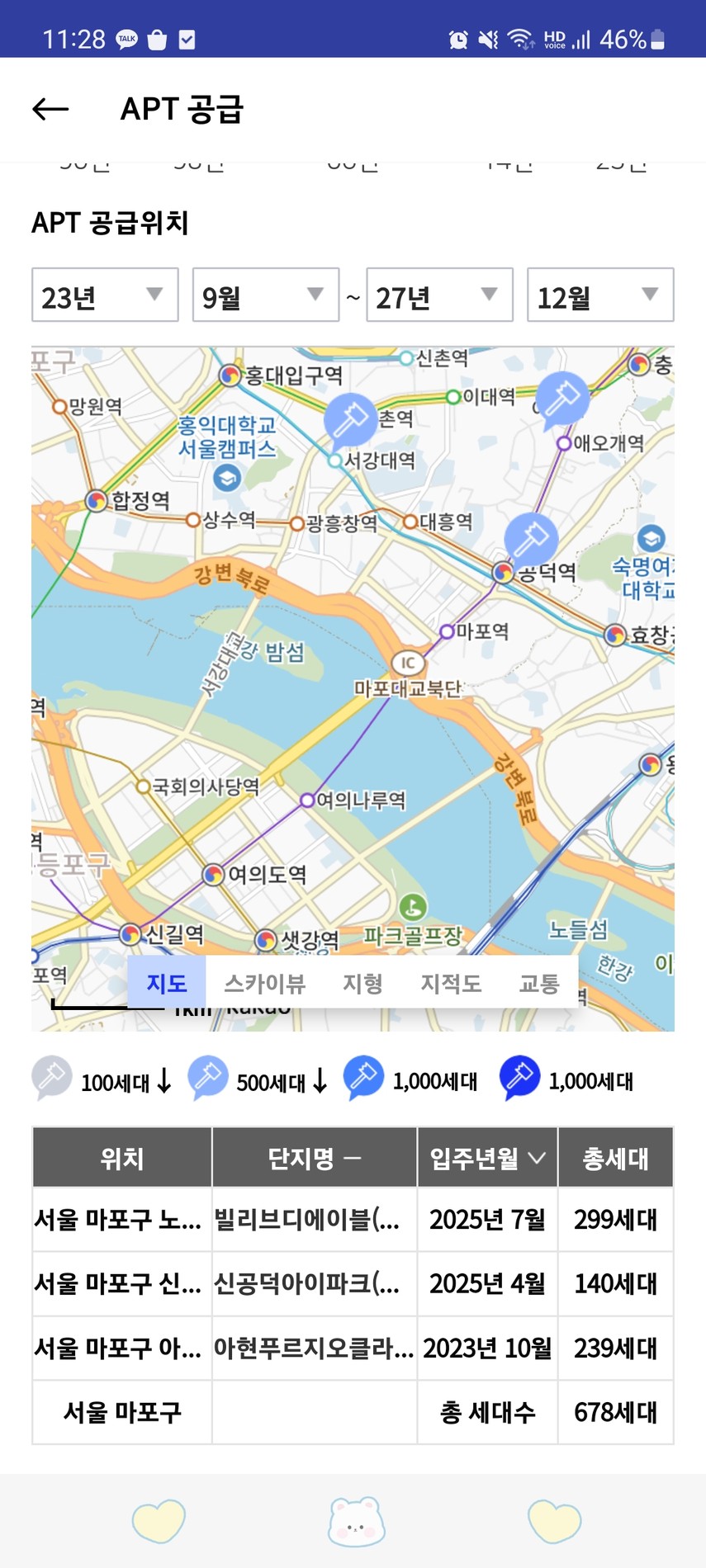Tap the supply marker near 애오개역
Screen dimensions: 706x1568
(562, 399)
